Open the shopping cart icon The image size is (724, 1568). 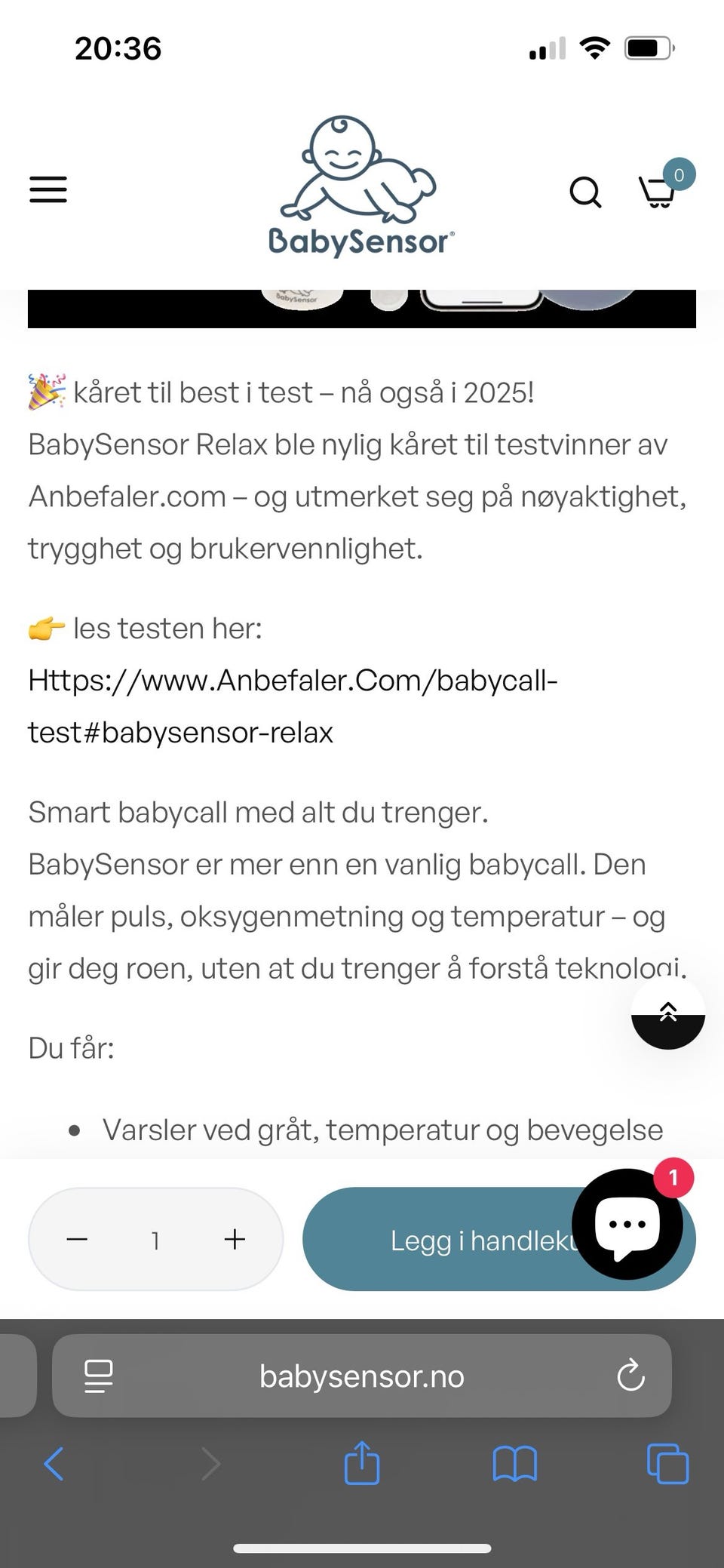coord(658,192)
